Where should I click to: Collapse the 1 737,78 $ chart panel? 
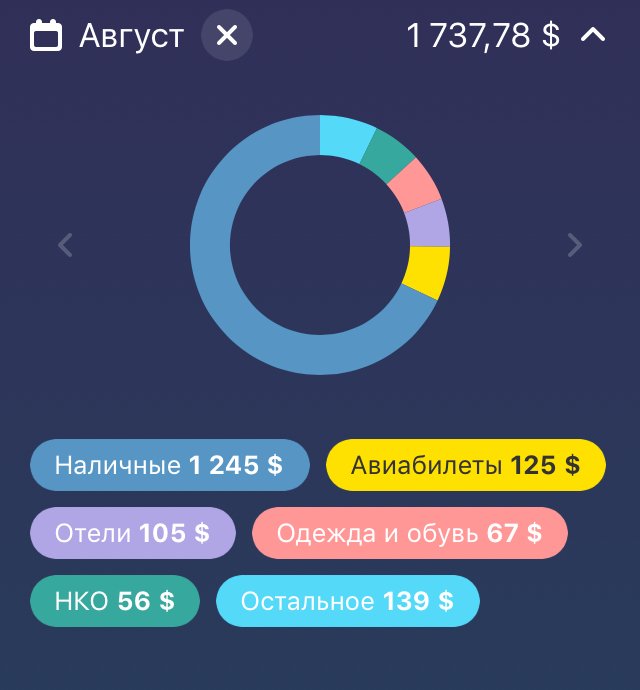(x=593, y=36)
